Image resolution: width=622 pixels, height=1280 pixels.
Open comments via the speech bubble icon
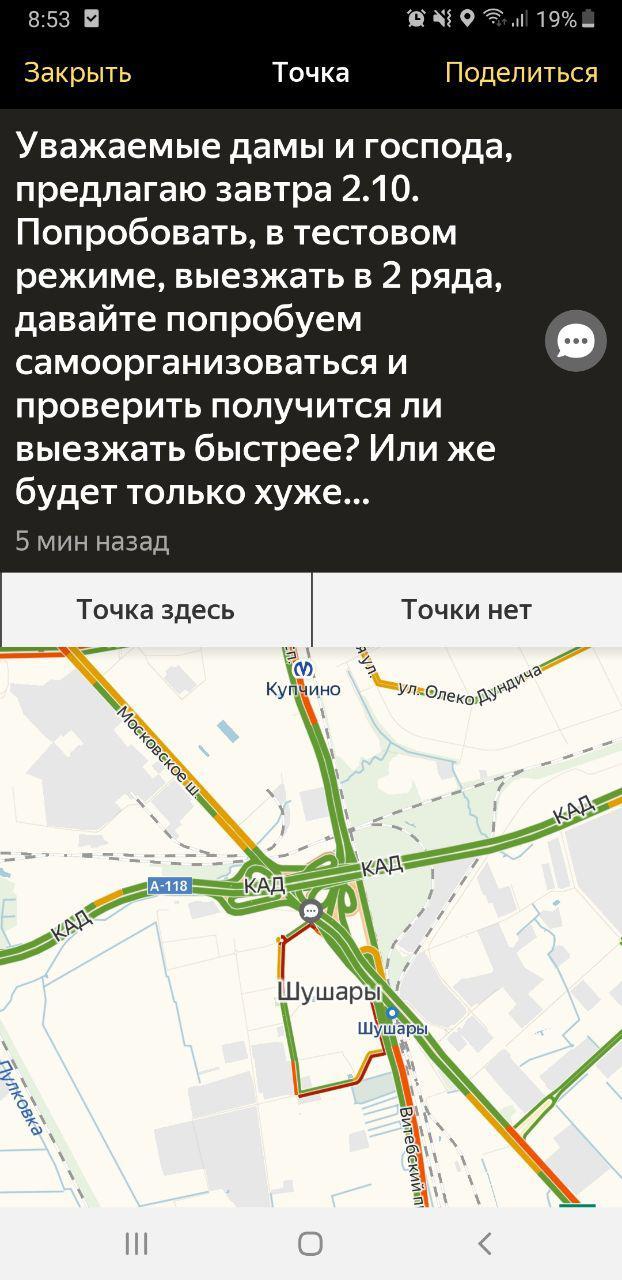(576, 341)
